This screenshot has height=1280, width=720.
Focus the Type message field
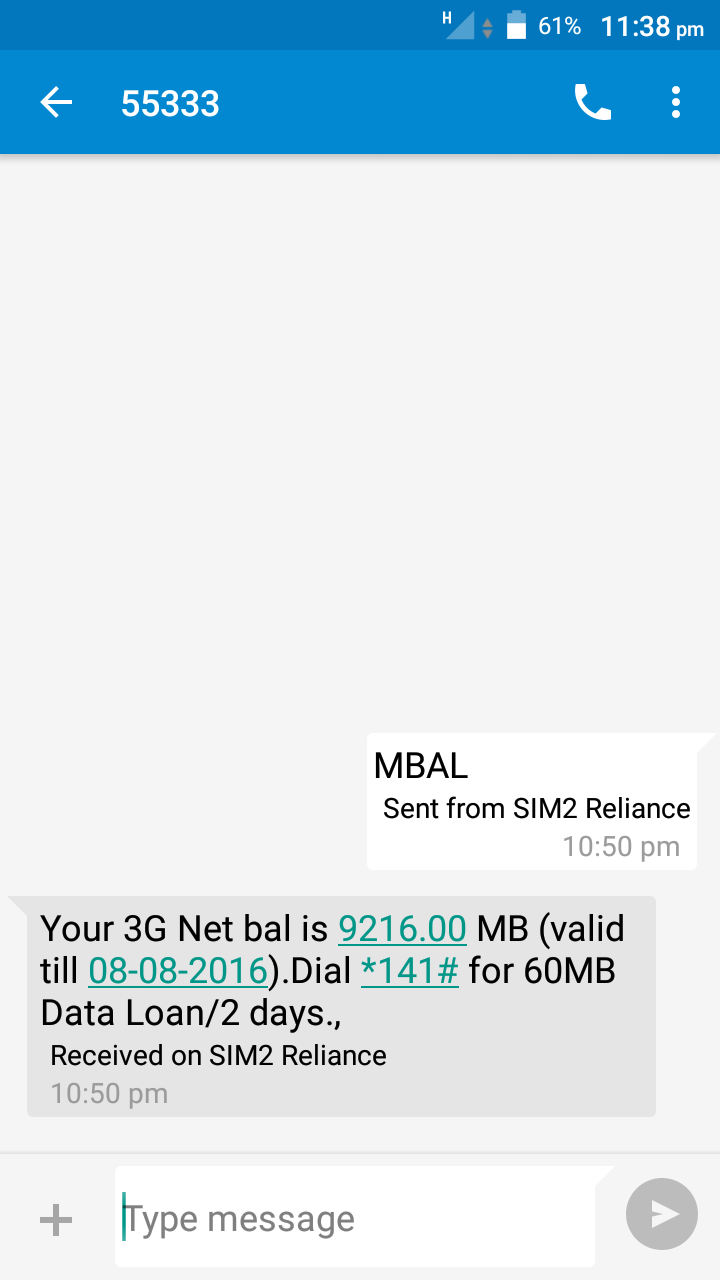coord(355,1219)
